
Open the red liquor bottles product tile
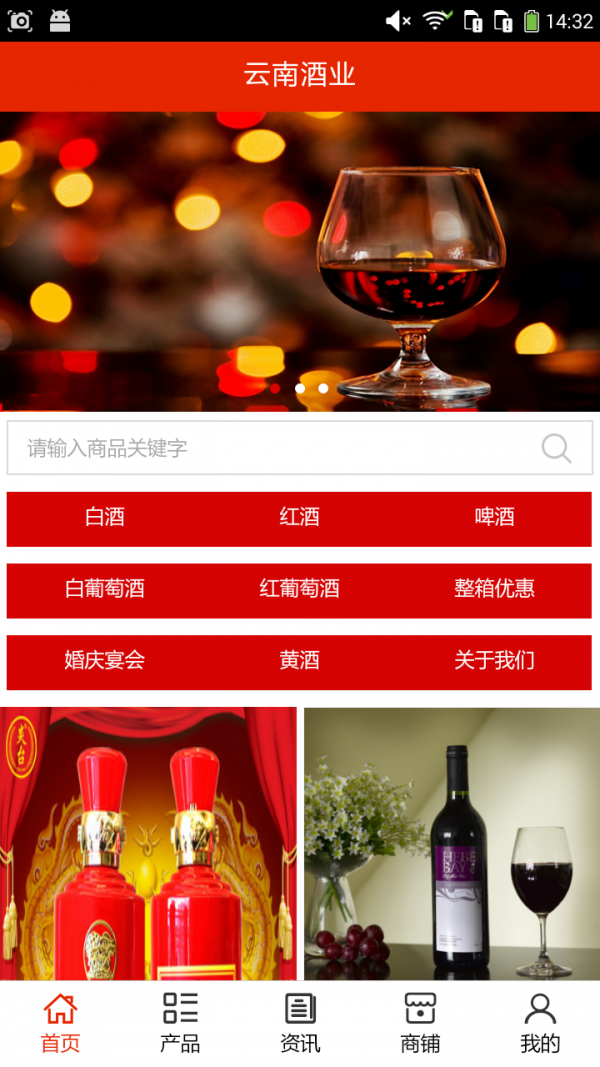click(x=148, y=843)
